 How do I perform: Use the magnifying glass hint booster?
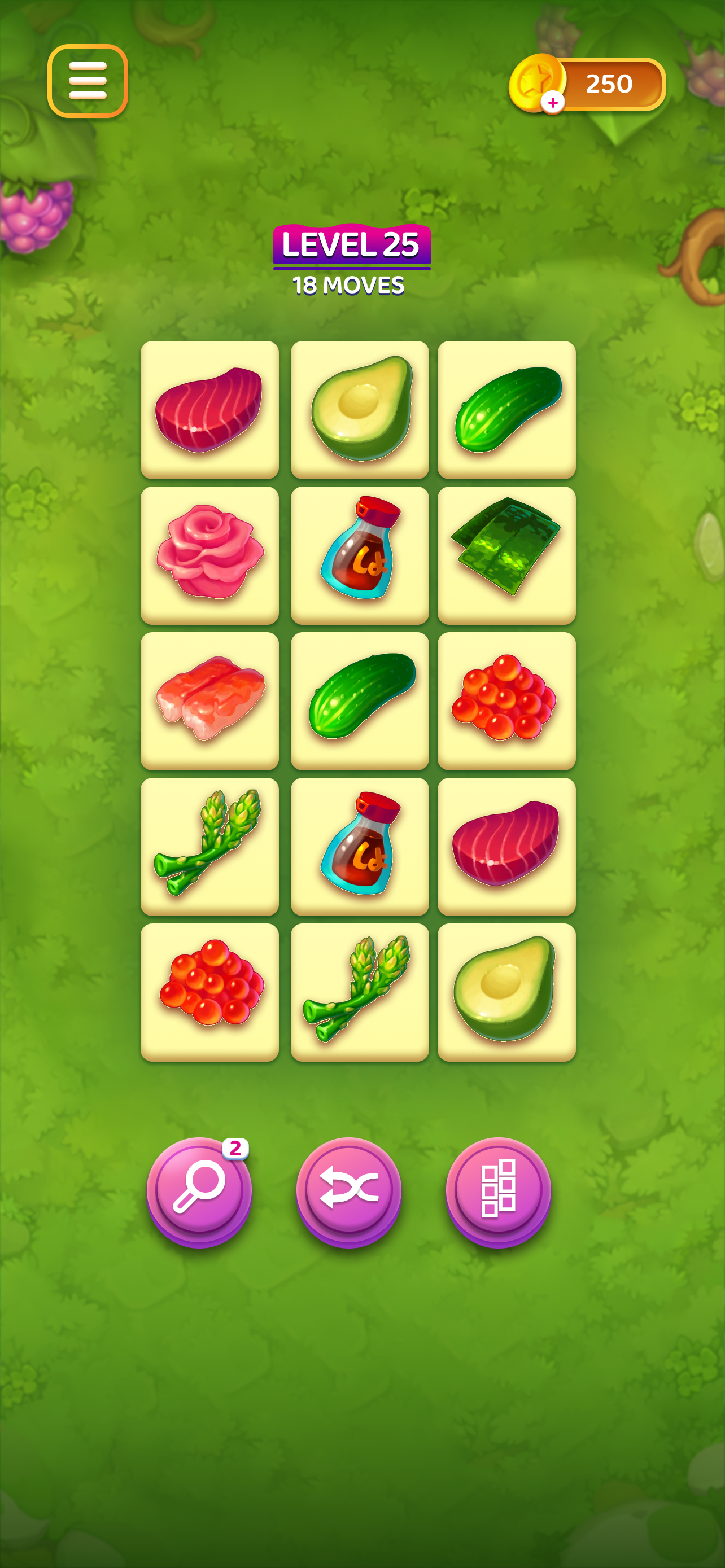coord(199,1192)
